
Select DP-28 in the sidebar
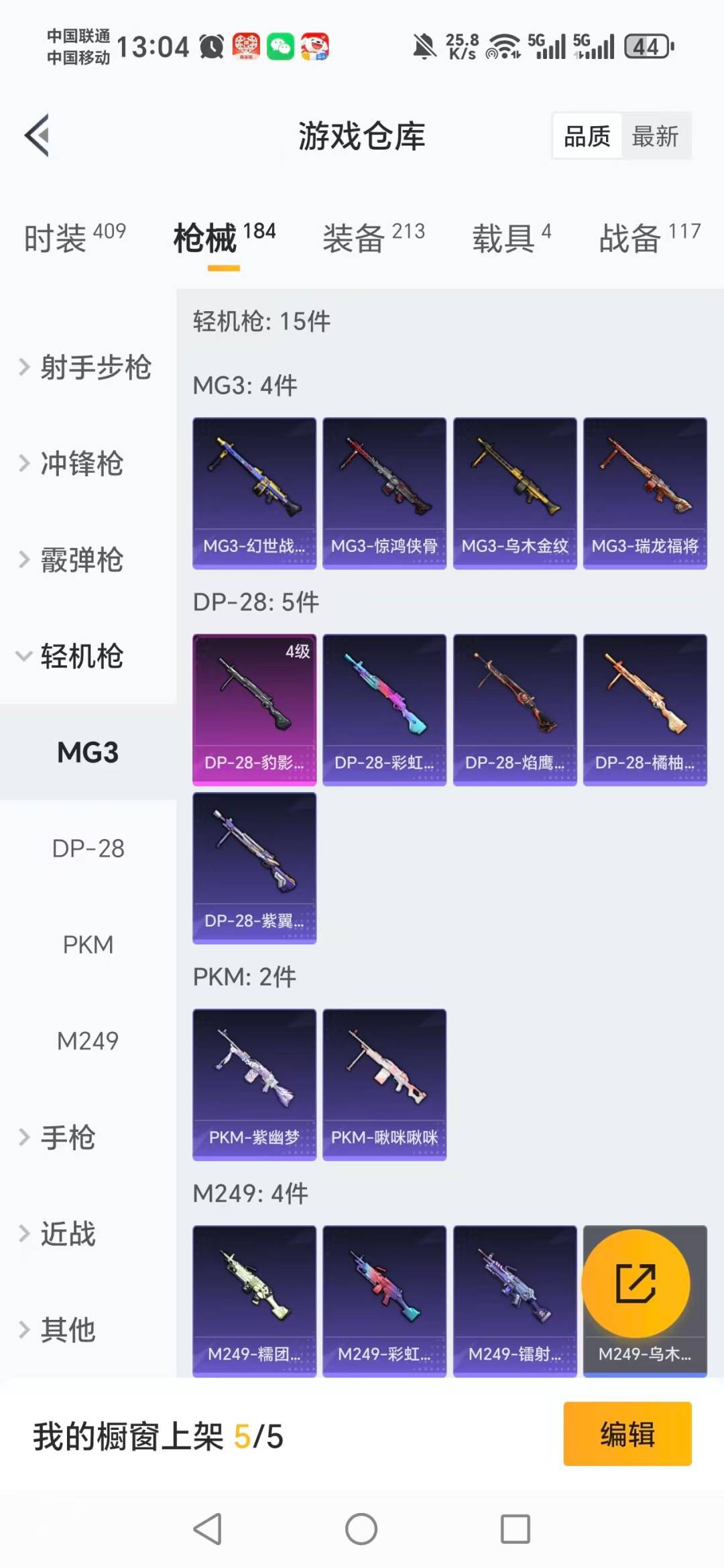(87, 848)
